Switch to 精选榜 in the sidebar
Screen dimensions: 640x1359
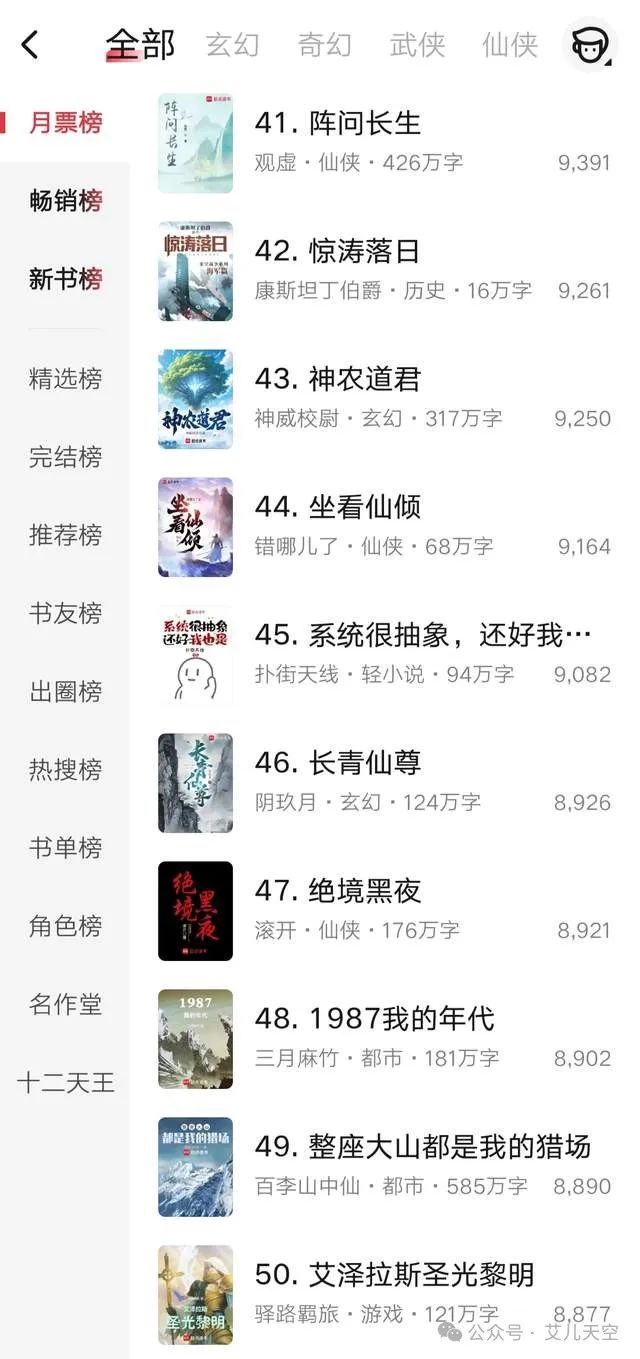pyautogui.click(x=65, y=379)
